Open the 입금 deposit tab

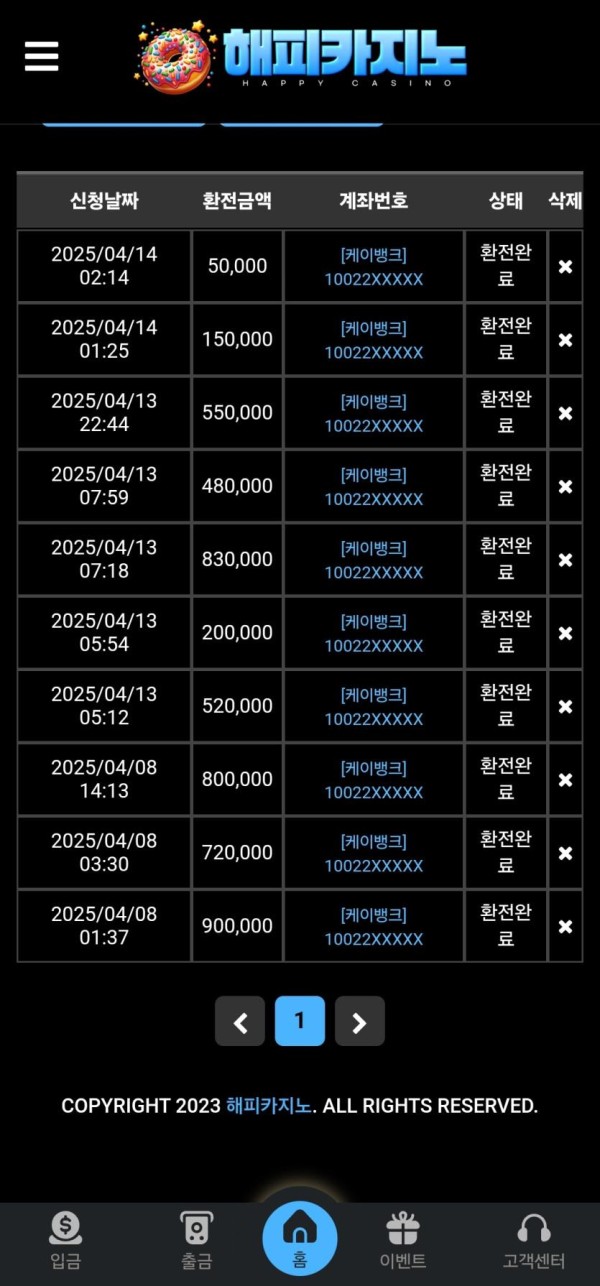click(65, 1240)
